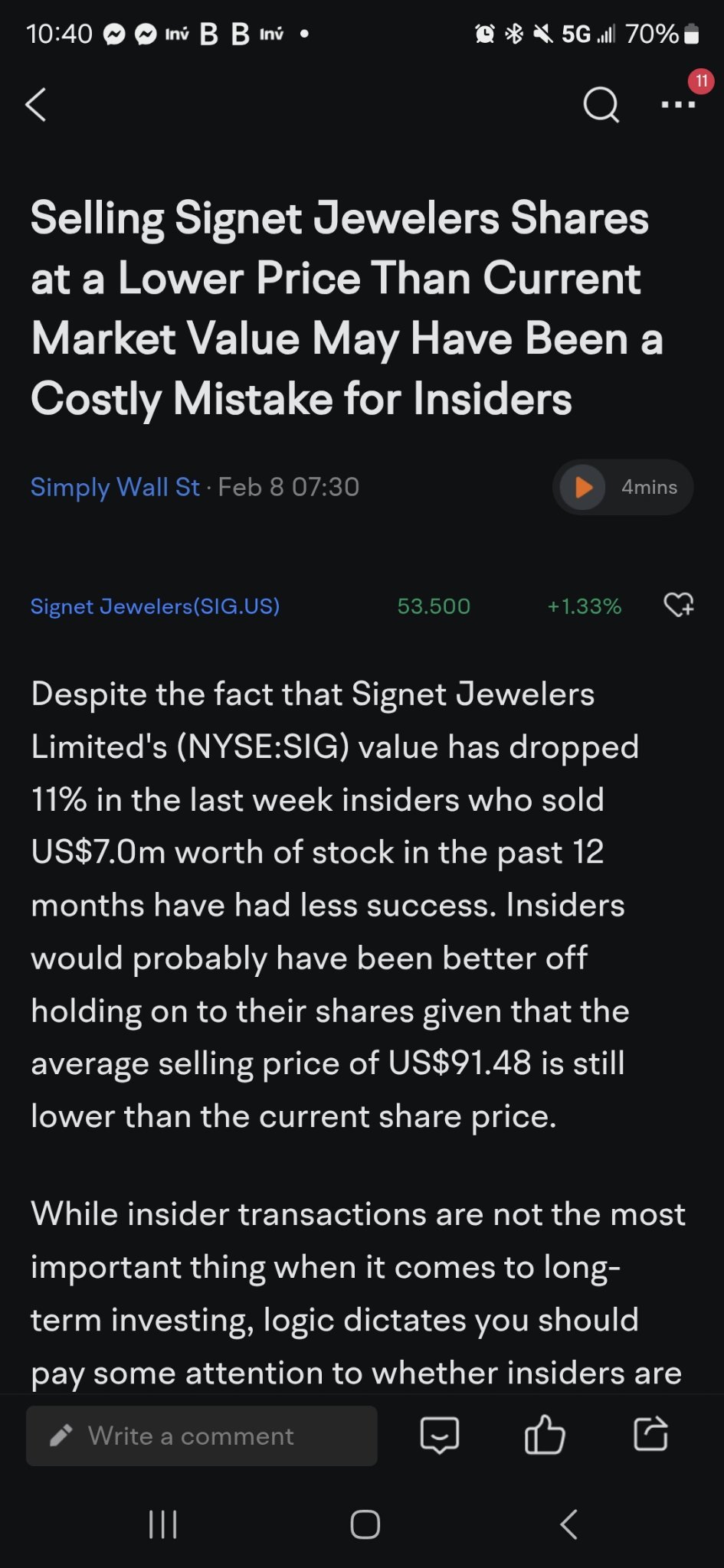Go to the home screen

coord(365,1524)
